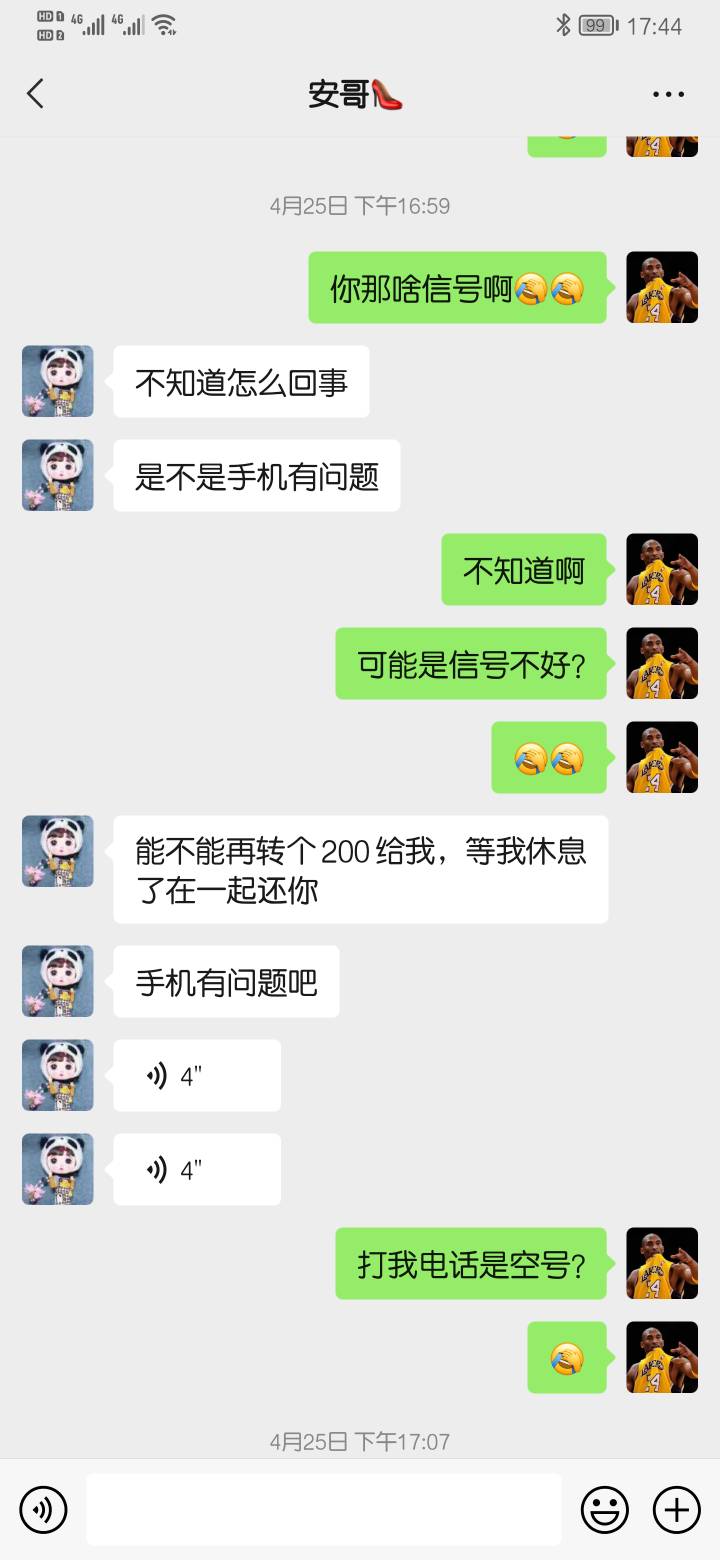Viewport: 720px width, 1560px height.
Task: Open the emoji sticker panel
Action: point(605,1509)
